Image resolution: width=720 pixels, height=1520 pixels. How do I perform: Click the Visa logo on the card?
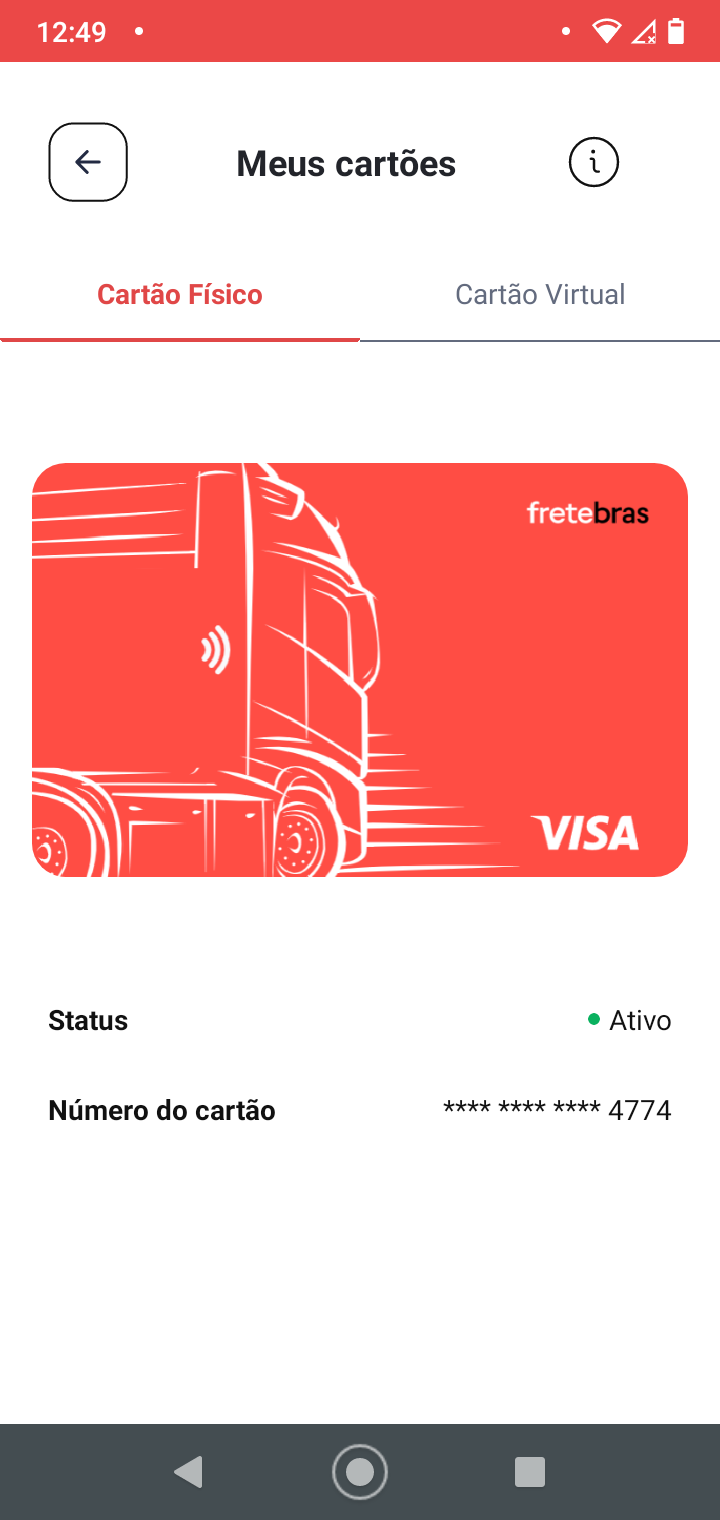click(585, 833)
